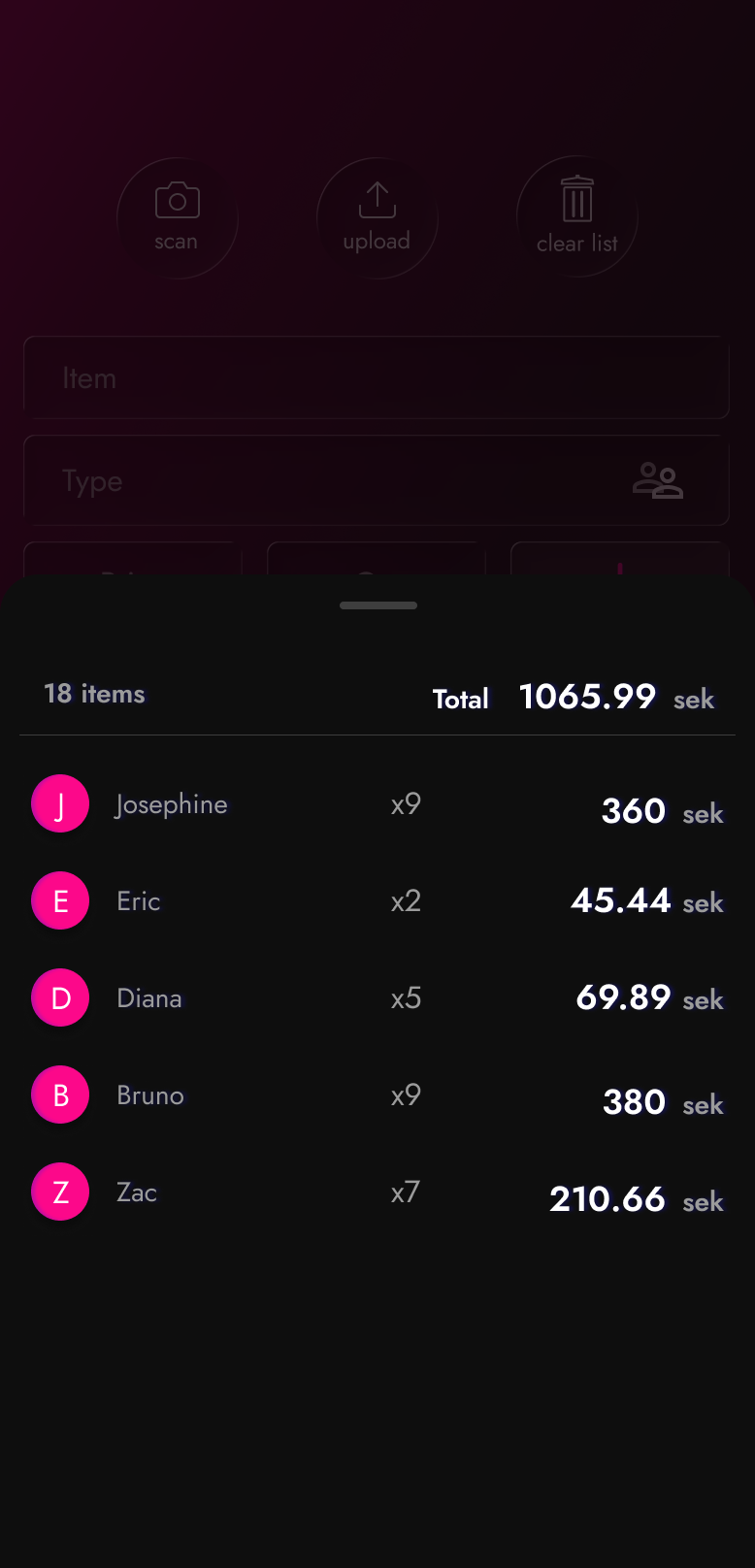The height and width of the screenshot is (1568, 755).
Task: Click the upload icon
Action: click(377, 201)
